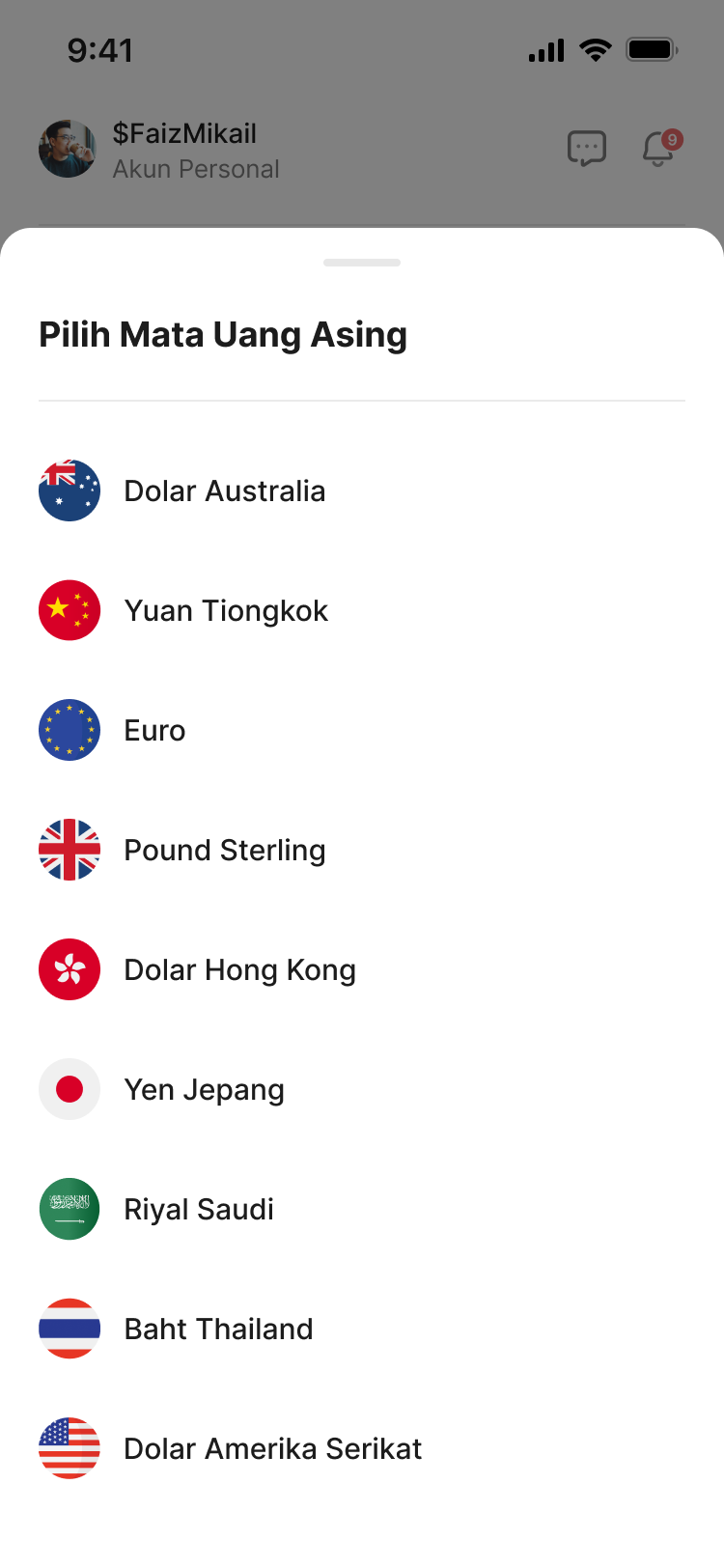Pick the Euro currency option
724x1568 pixels.
coord(154,730)
